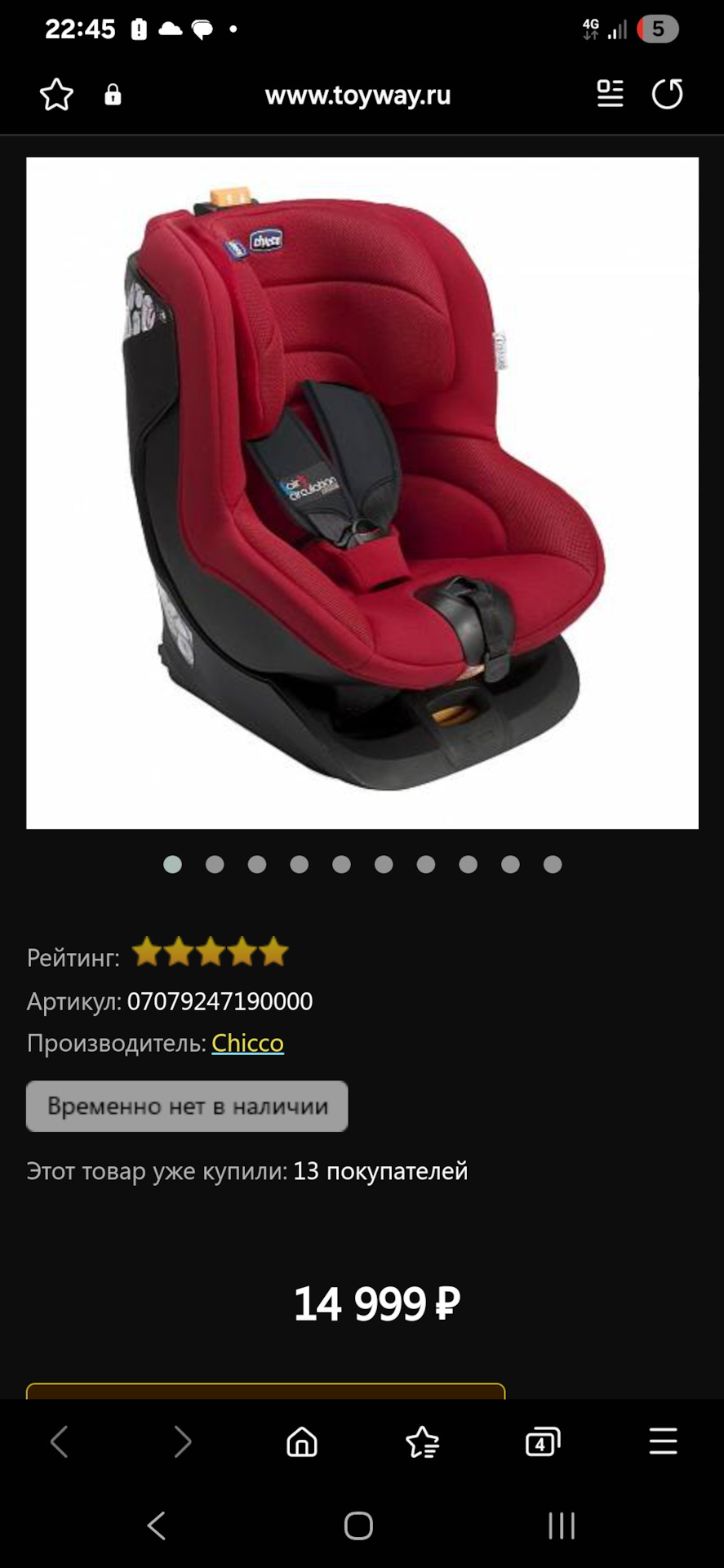Tap the www.toyway.ru address bar
Image resolution: width=724 pixels, height=1568 pixels.
(x=358, y=96)
